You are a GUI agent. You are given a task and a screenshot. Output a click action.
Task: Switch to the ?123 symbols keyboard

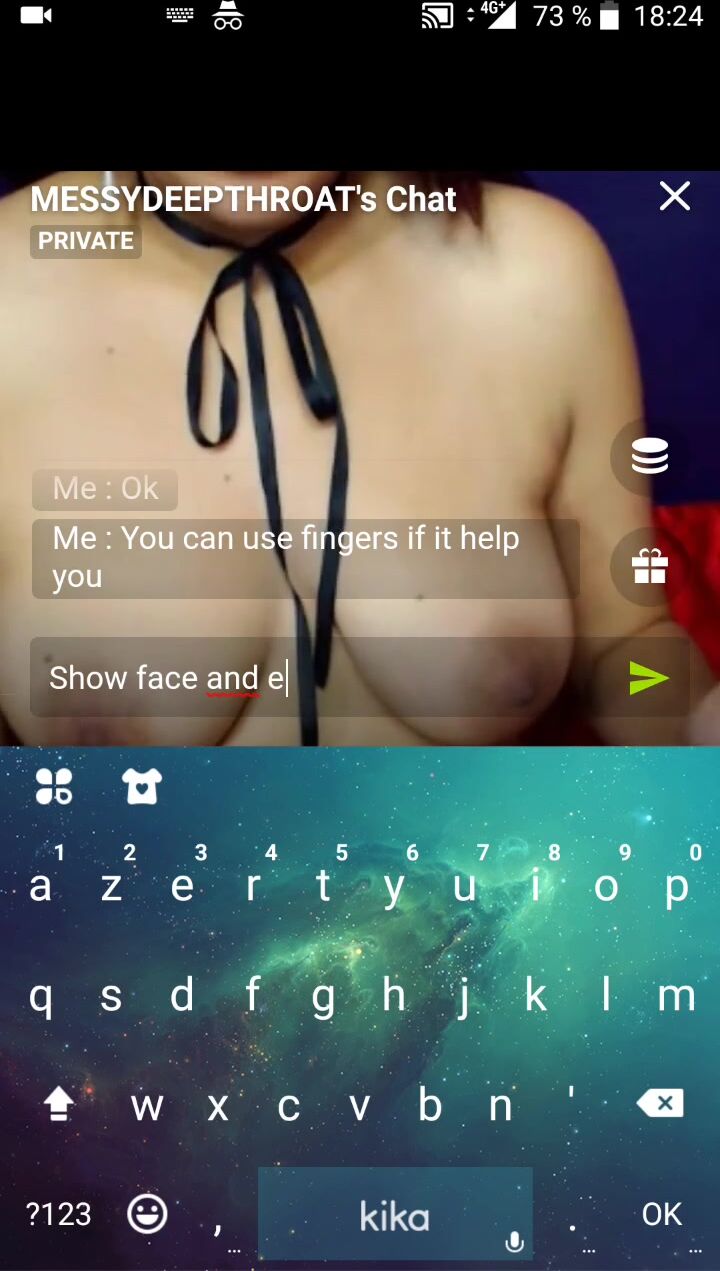pyautogui.click(x=58, y=1214)
